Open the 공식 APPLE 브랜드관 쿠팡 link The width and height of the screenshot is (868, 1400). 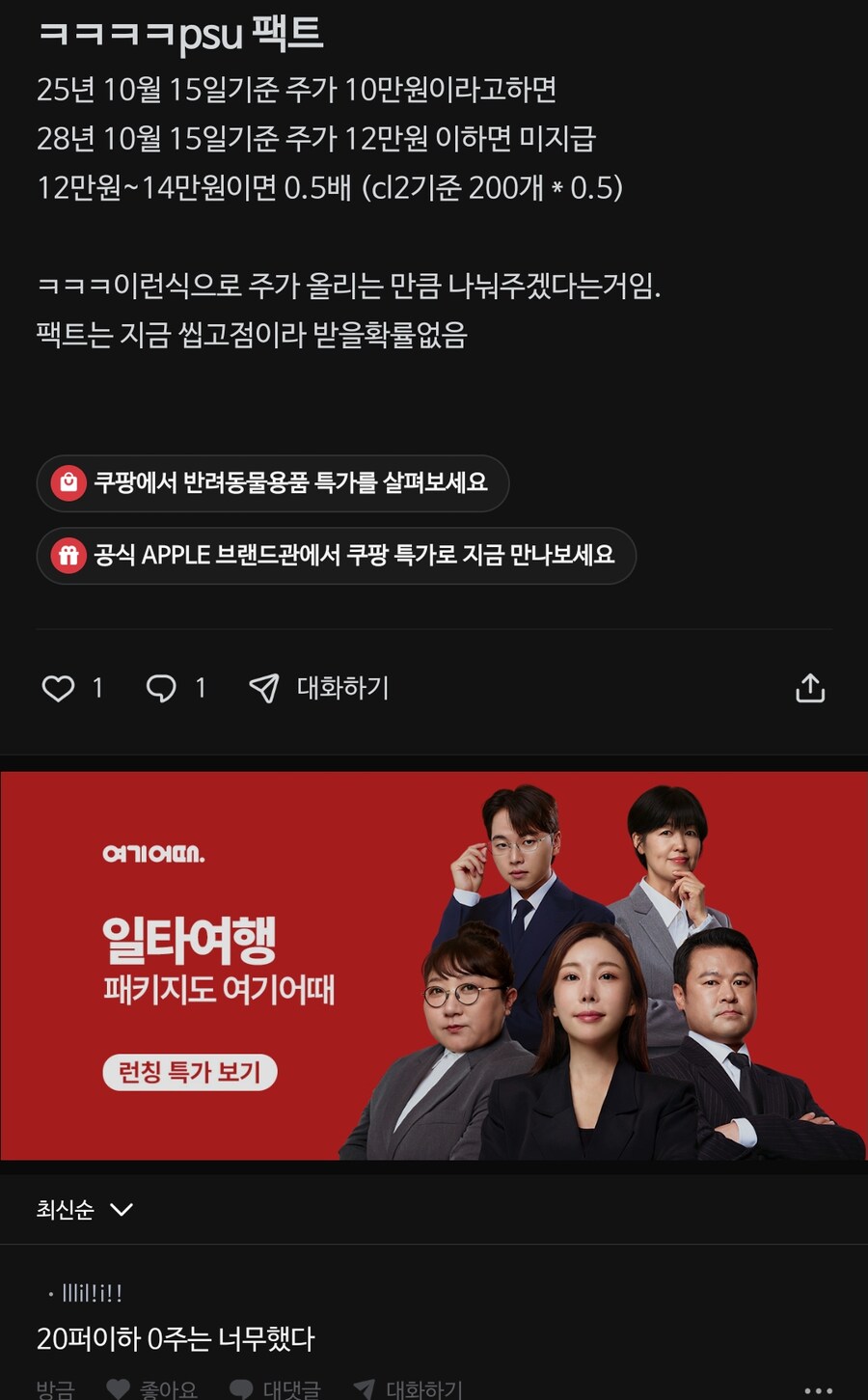tap(336, 556)
